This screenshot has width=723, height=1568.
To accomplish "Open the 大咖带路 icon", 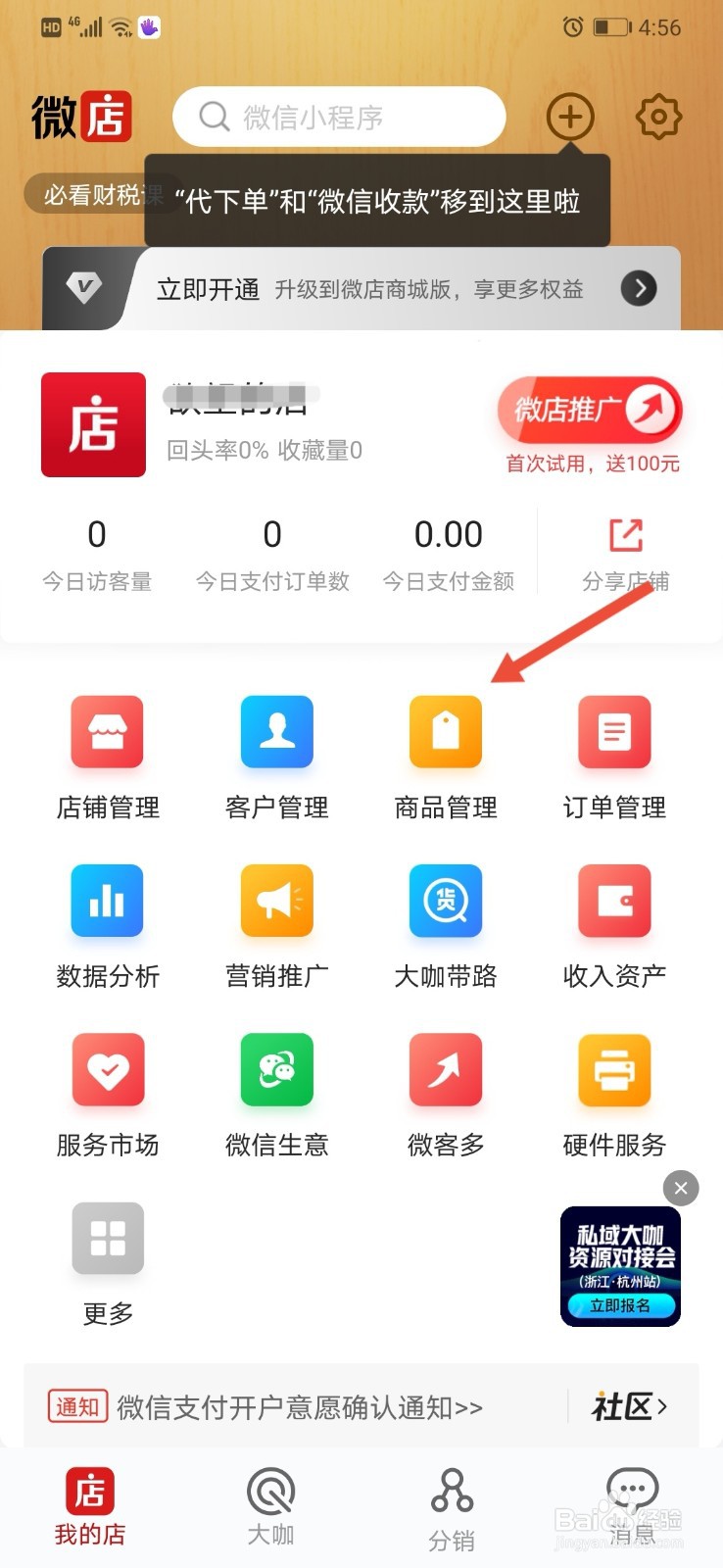I will 446,902.
